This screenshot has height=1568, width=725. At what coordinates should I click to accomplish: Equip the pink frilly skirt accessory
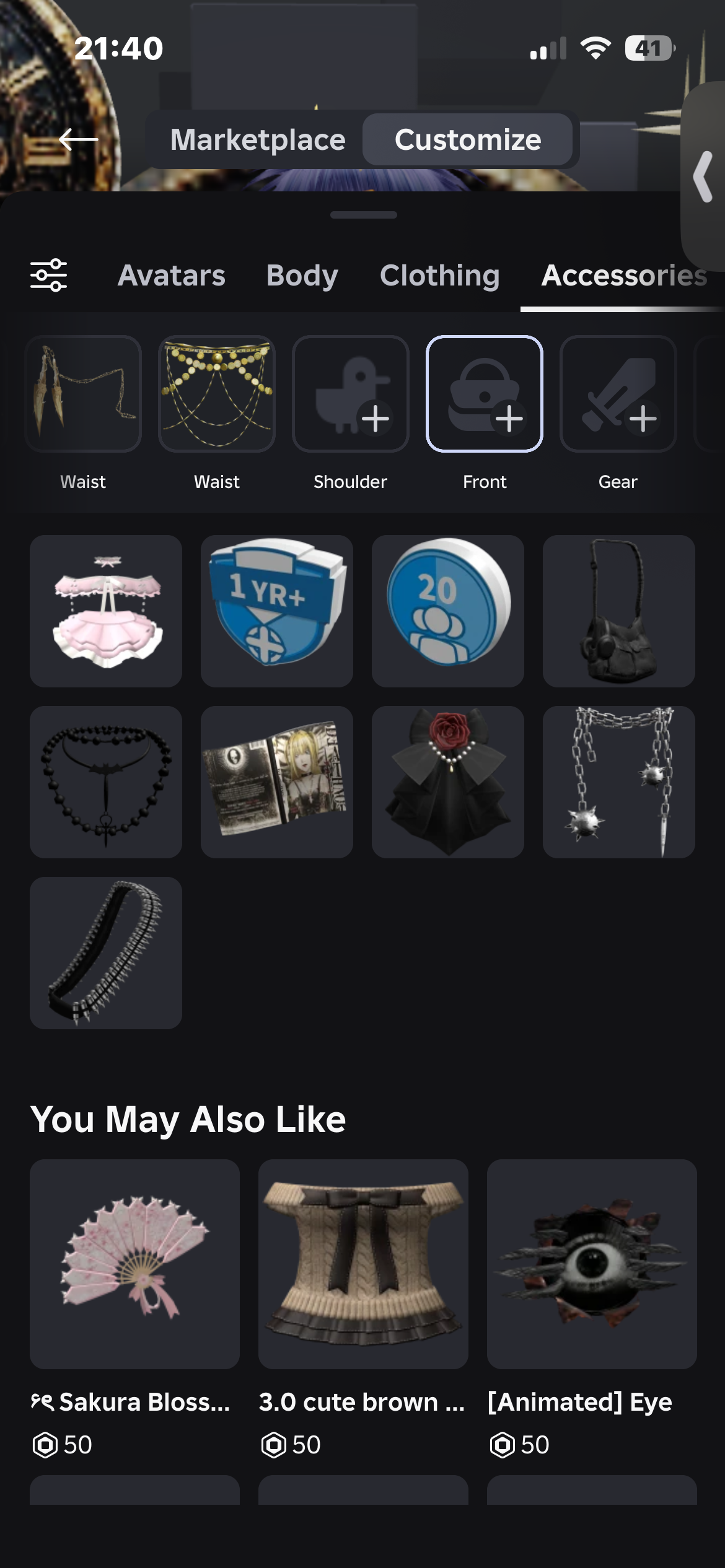(106, 611)
